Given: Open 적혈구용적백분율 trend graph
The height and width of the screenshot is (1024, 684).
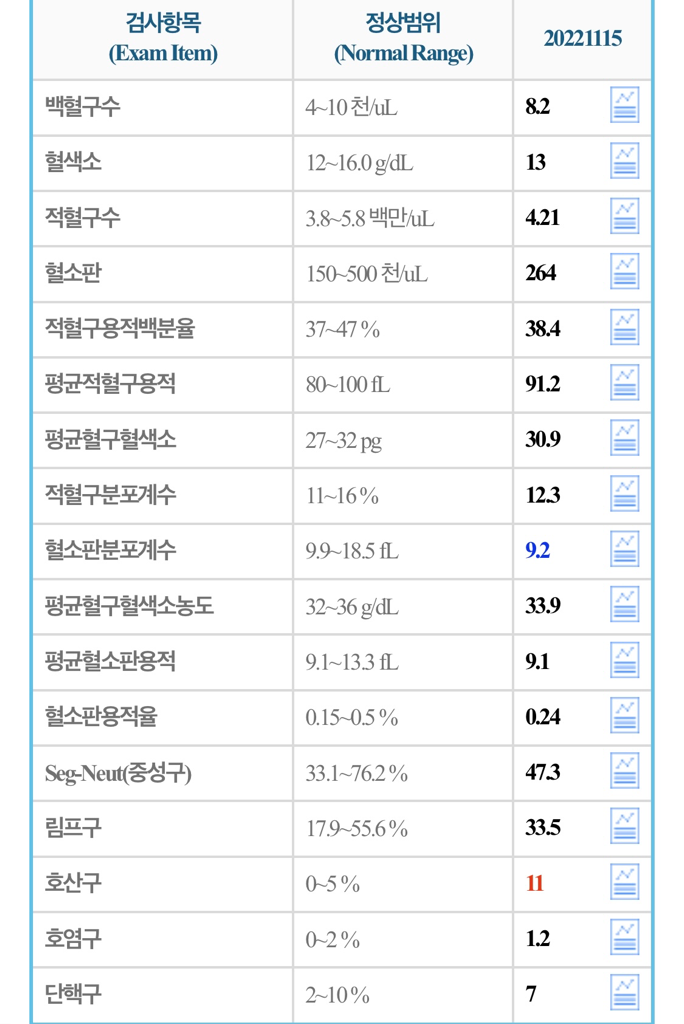Looking at the screenshot, I should point(624,327).
